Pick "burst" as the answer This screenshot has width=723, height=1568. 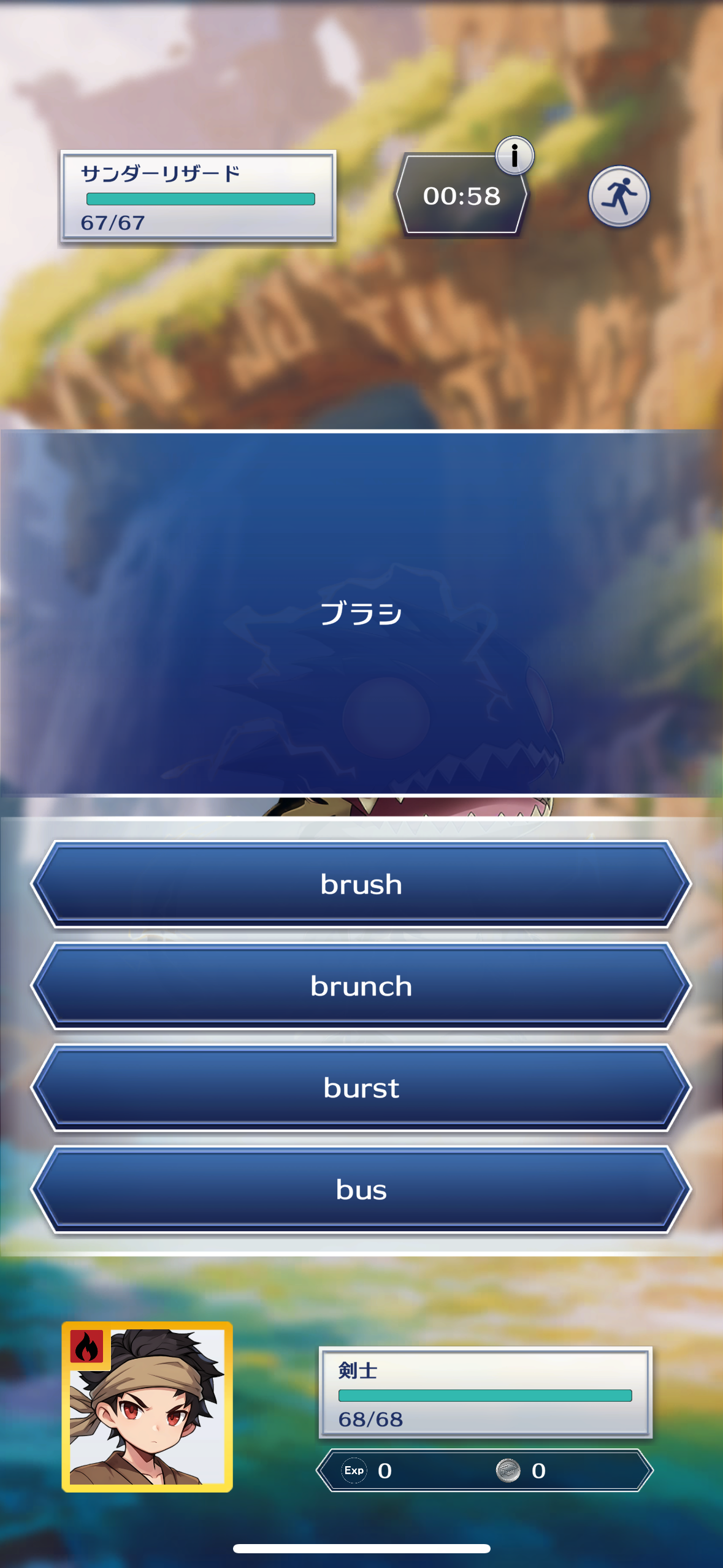coord(361,1088)
